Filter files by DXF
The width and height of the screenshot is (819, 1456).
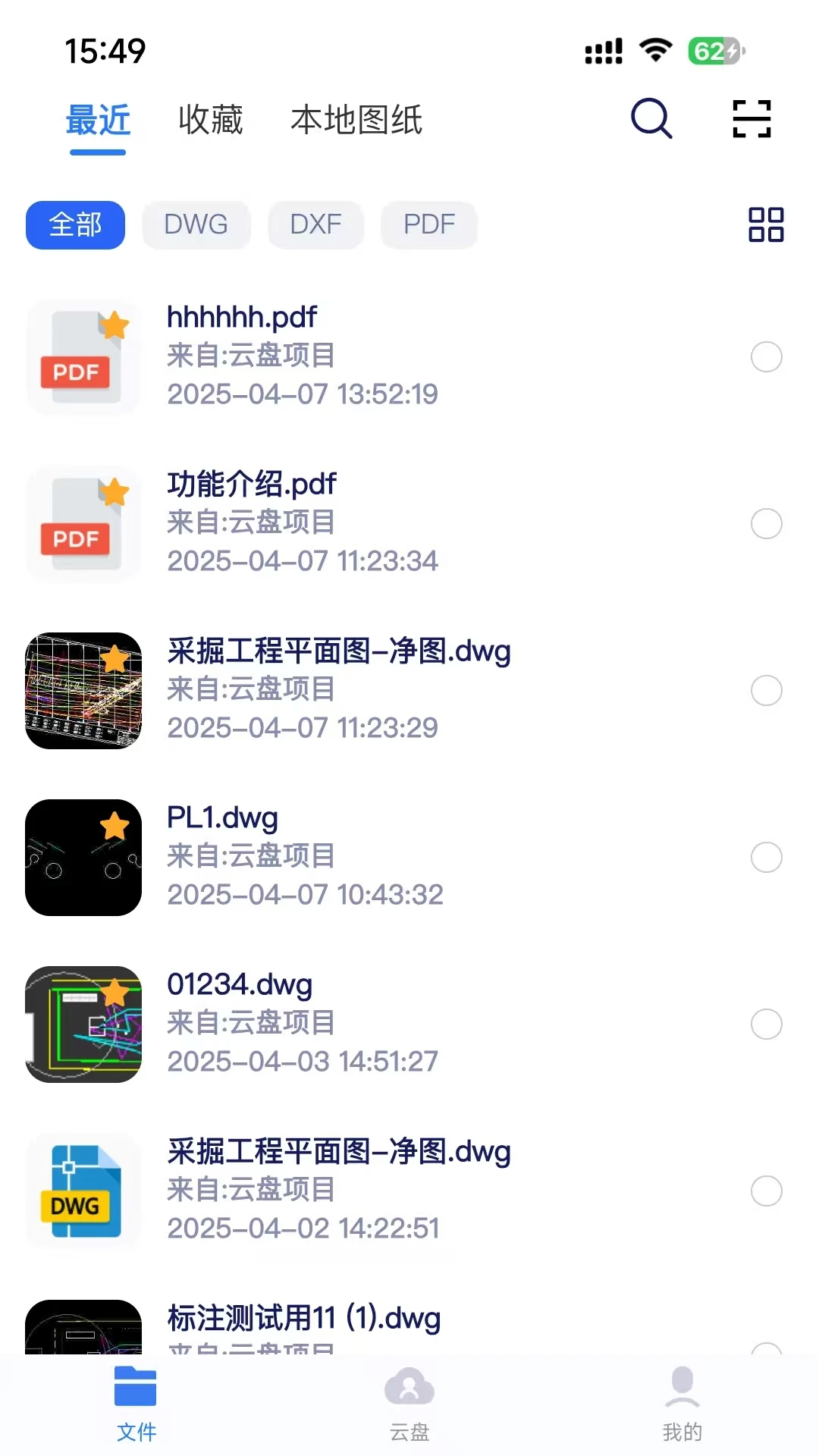point(315,224)
